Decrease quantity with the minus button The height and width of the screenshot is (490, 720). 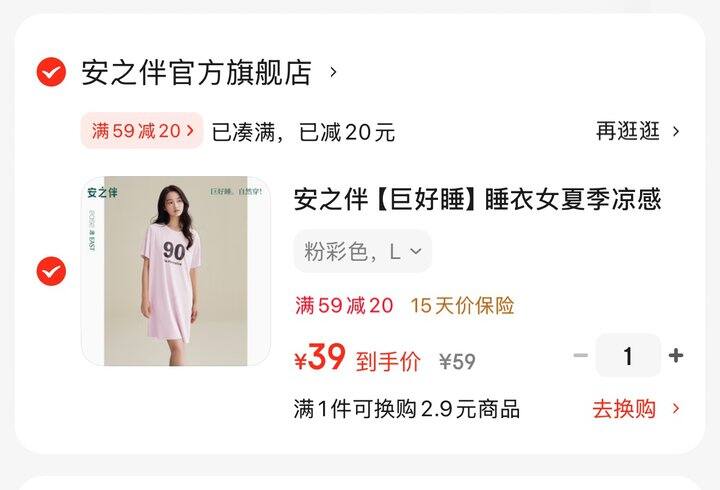pyautogui.click(x=580, y=356)
